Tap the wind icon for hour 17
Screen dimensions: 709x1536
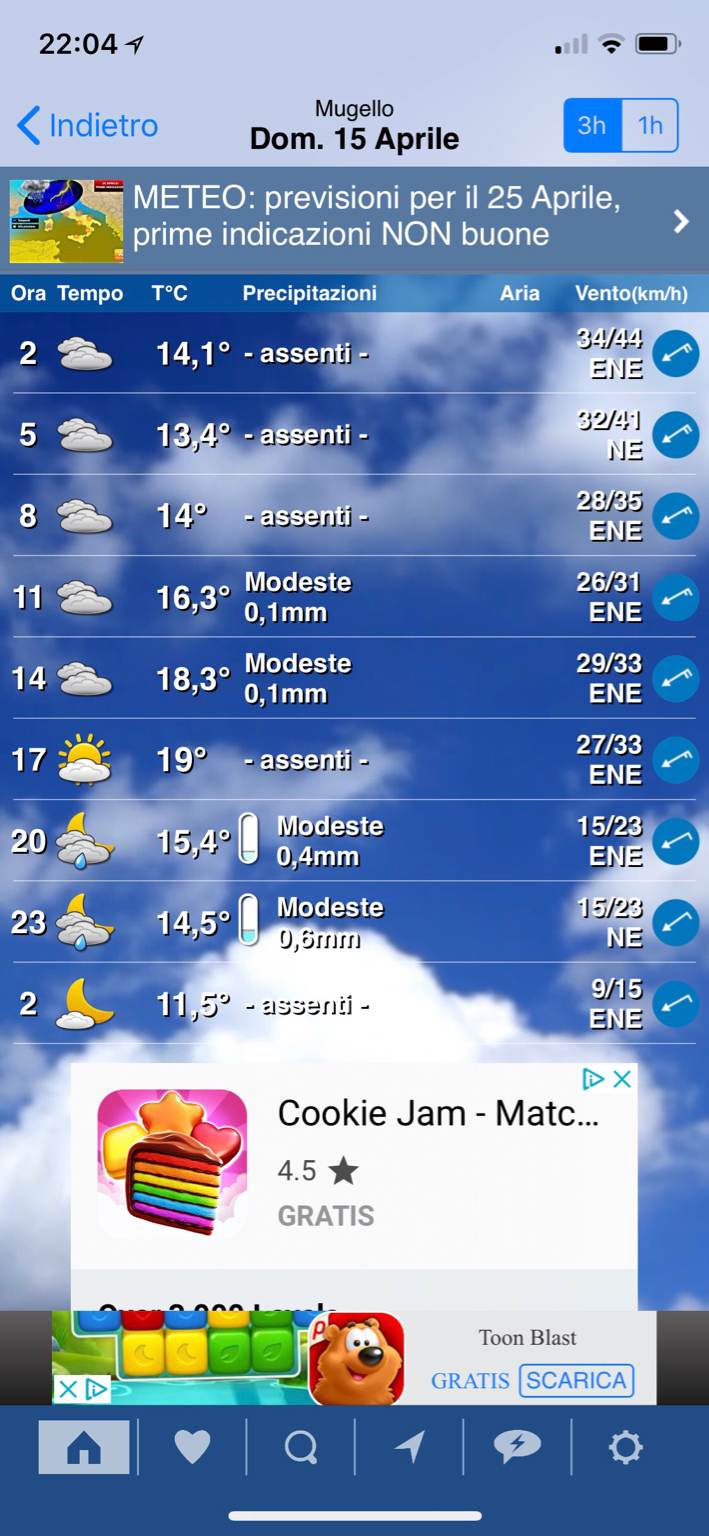point(675,759)
